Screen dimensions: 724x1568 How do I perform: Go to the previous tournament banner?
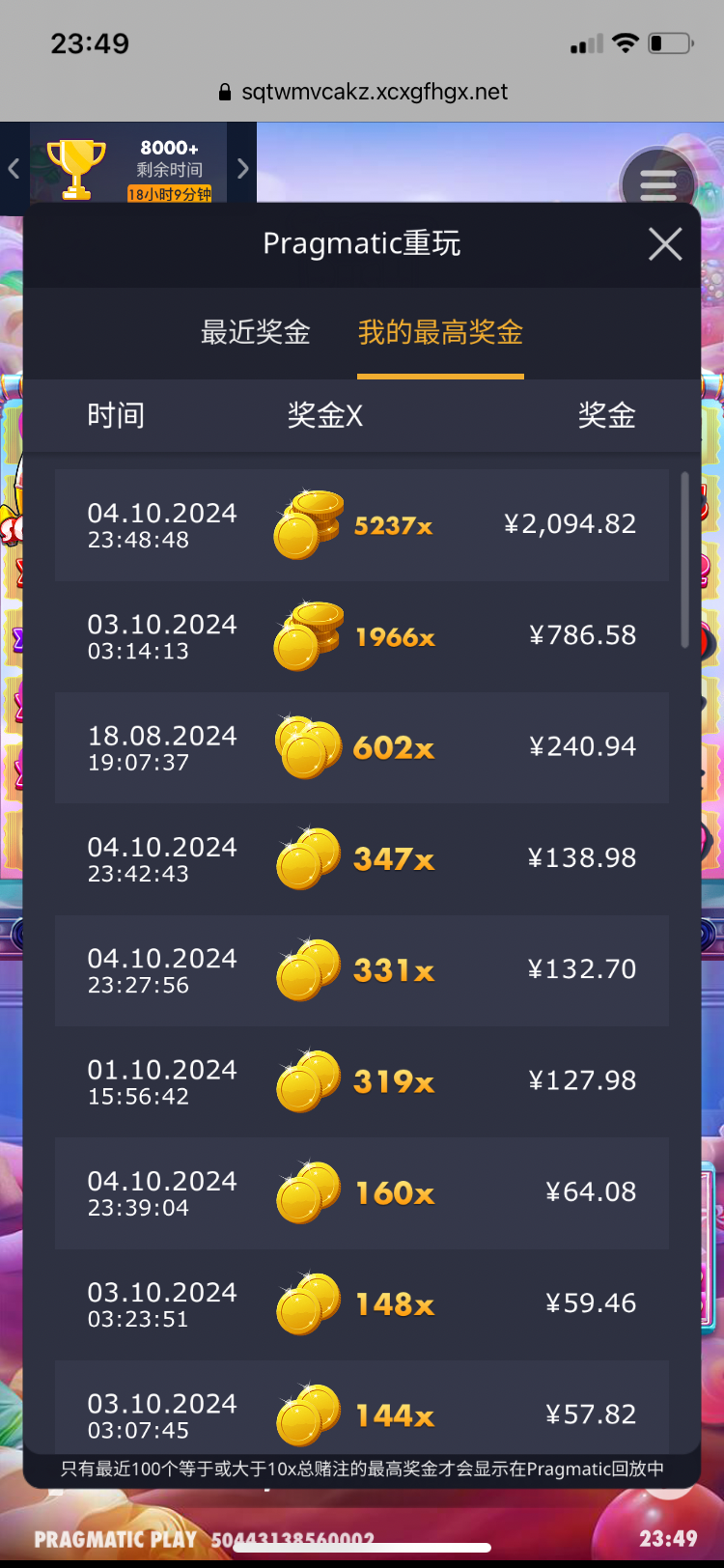14,169
